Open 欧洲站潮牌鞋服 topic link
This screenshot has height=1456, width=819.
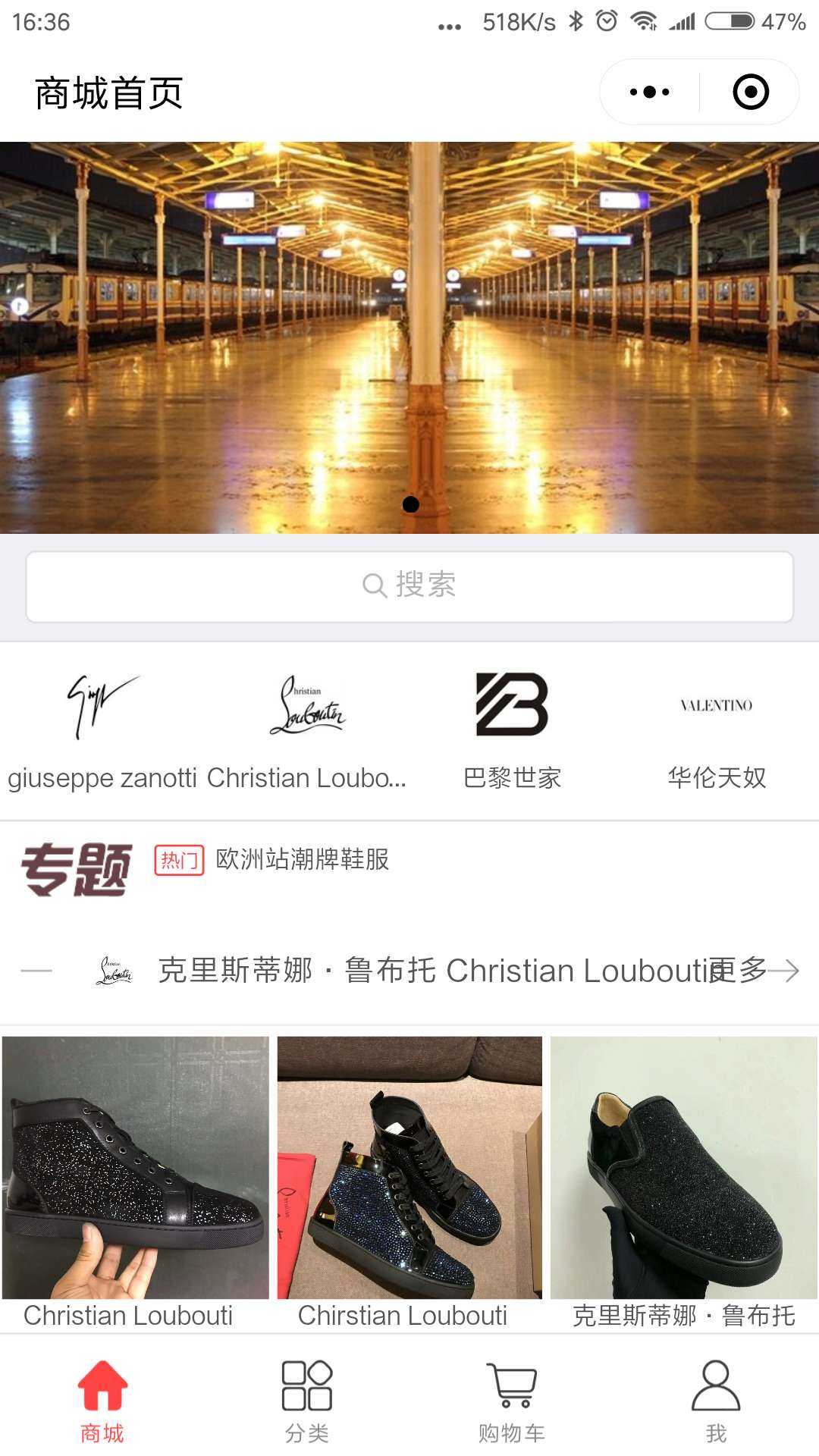click(302, 862)
